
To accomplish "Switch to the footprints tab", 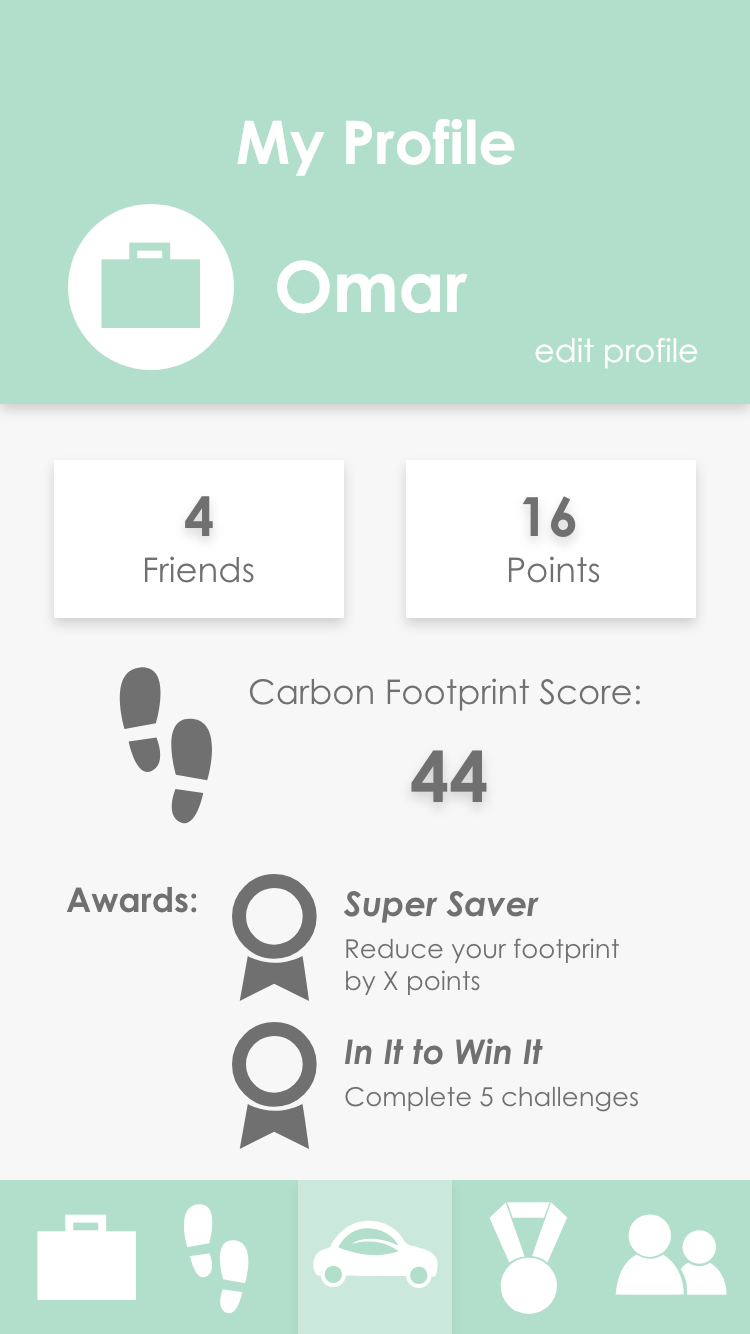I will (x=217, y=1258).
